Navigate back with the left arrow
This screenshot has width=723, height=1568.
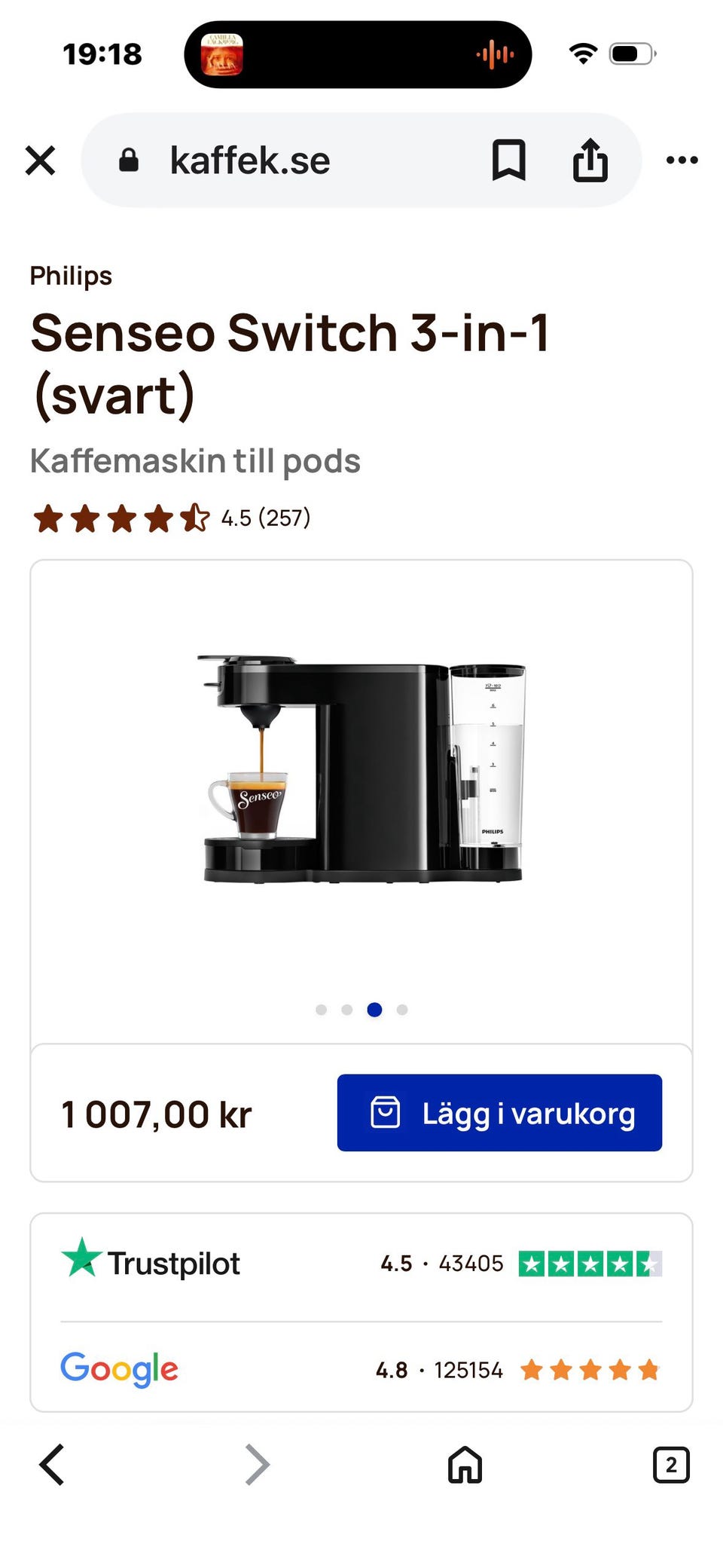[50, 1465]
